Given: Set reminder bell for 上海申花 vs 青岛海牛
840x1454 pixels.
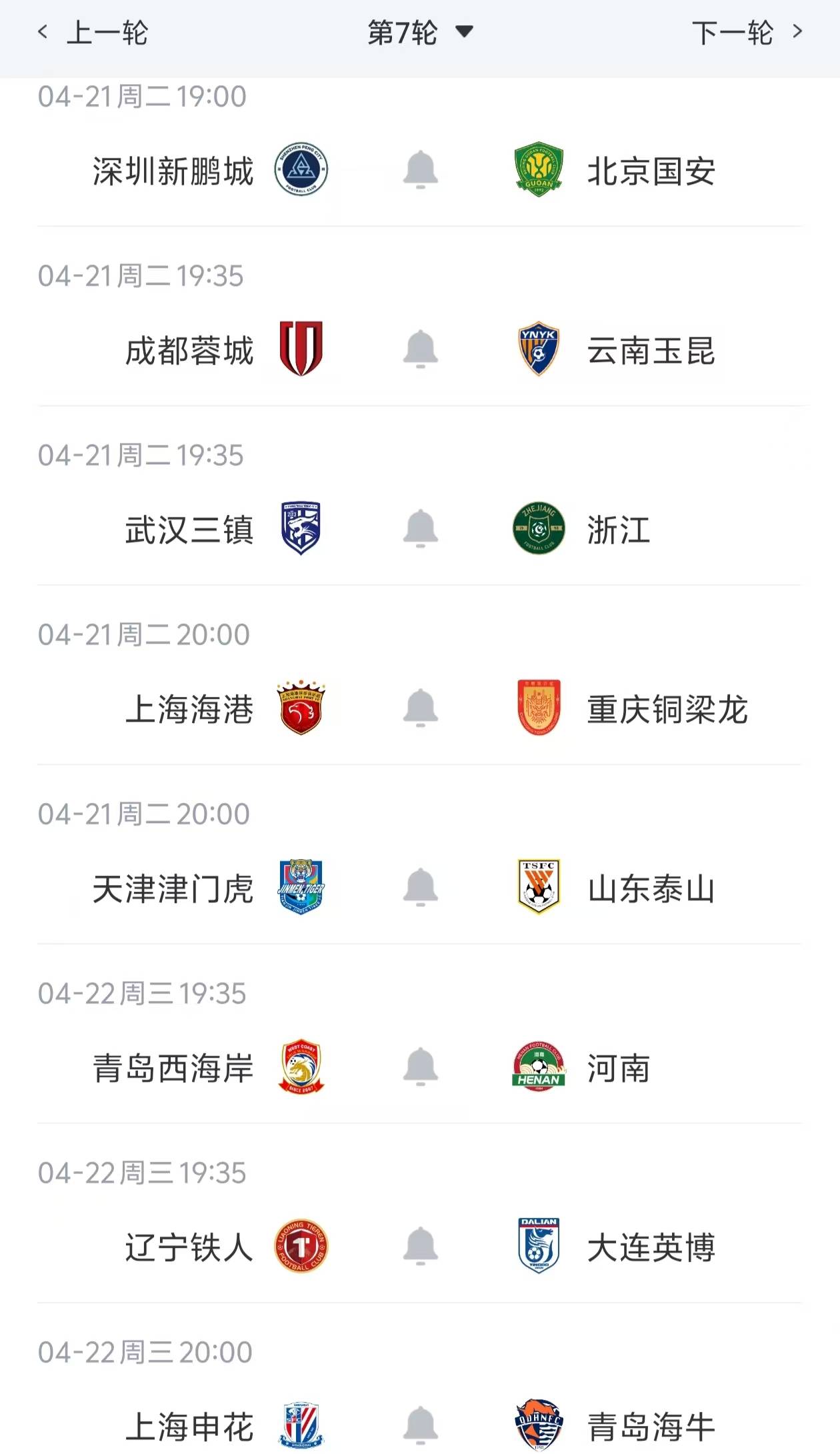Looking at the screenshot, I should click(x=420, y=1425).
